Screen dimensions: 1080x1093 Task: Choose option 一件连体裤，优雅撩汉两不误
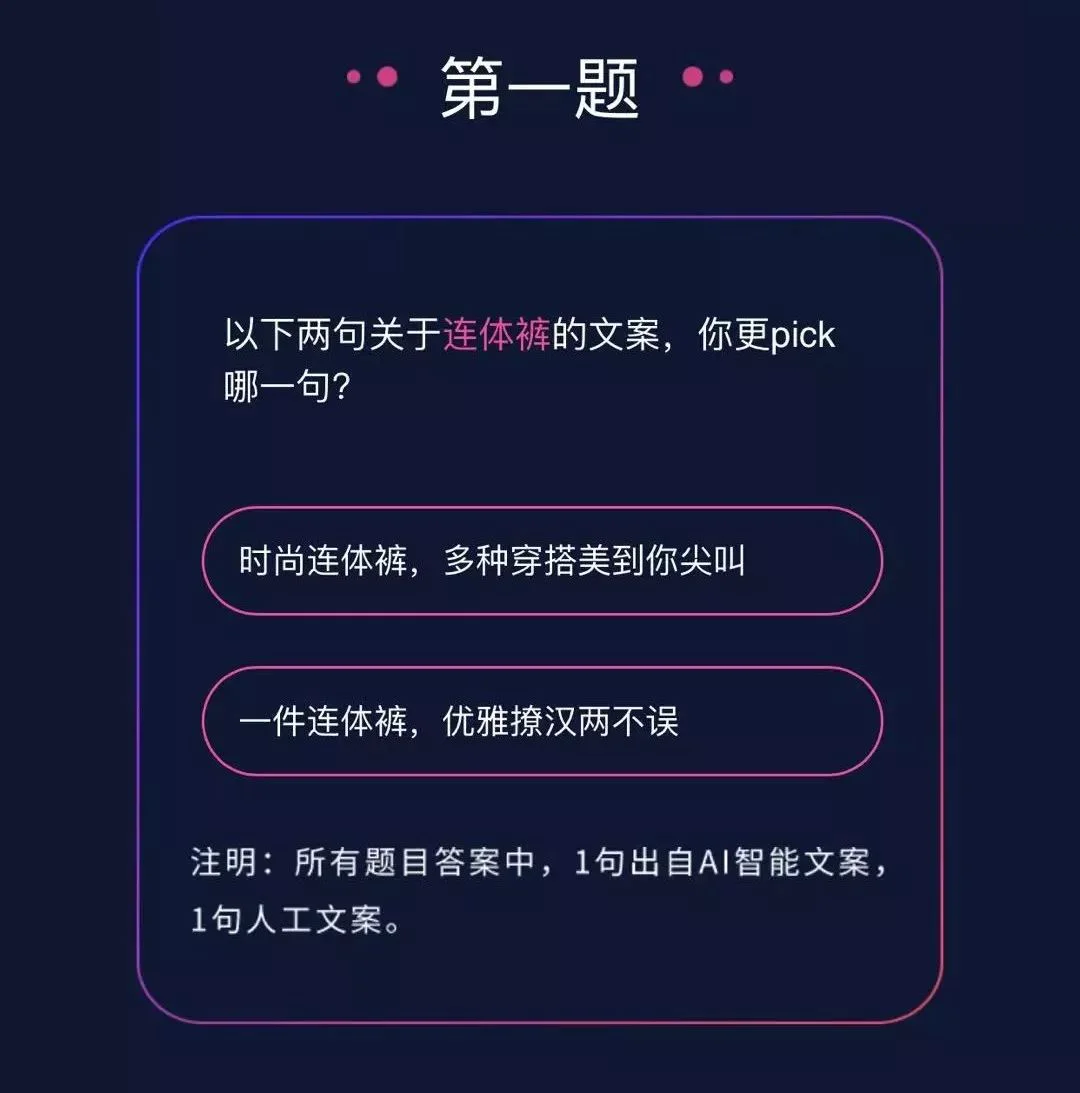pos(542,721)
